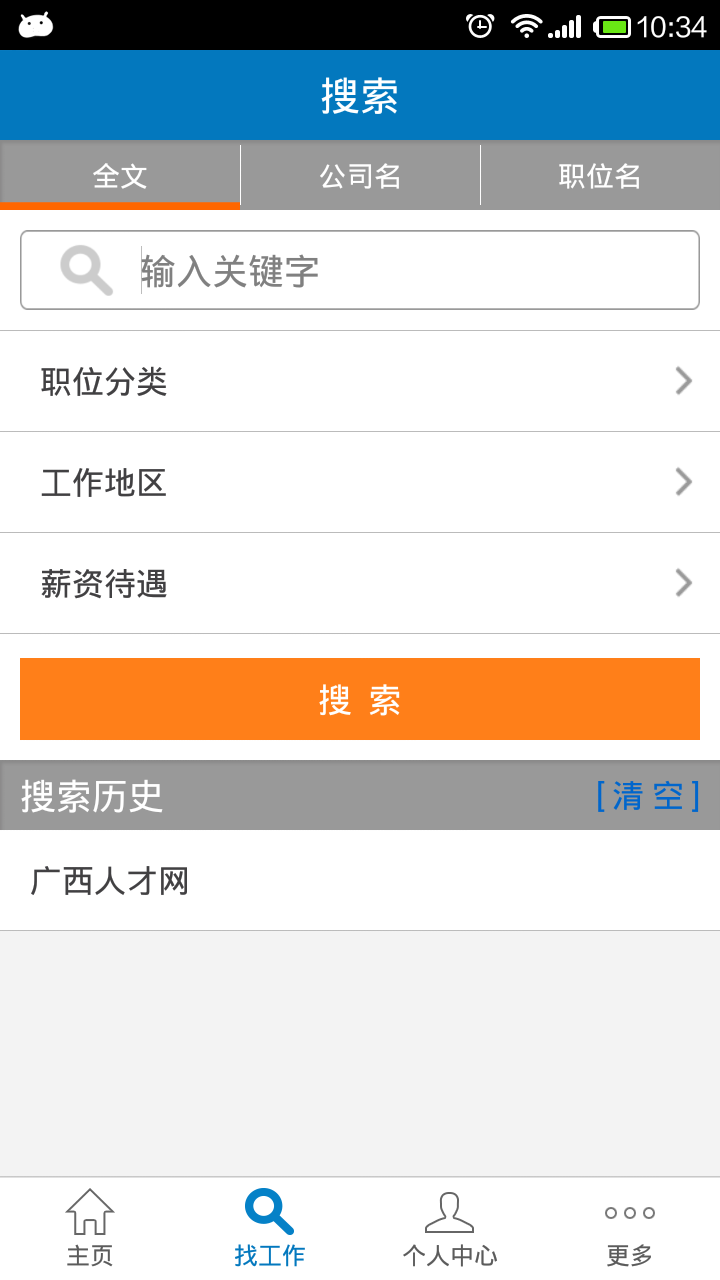Switch to the 职位名 tab
The height and width of the screenshot is (1280, 720).
[x=600, y=175]
